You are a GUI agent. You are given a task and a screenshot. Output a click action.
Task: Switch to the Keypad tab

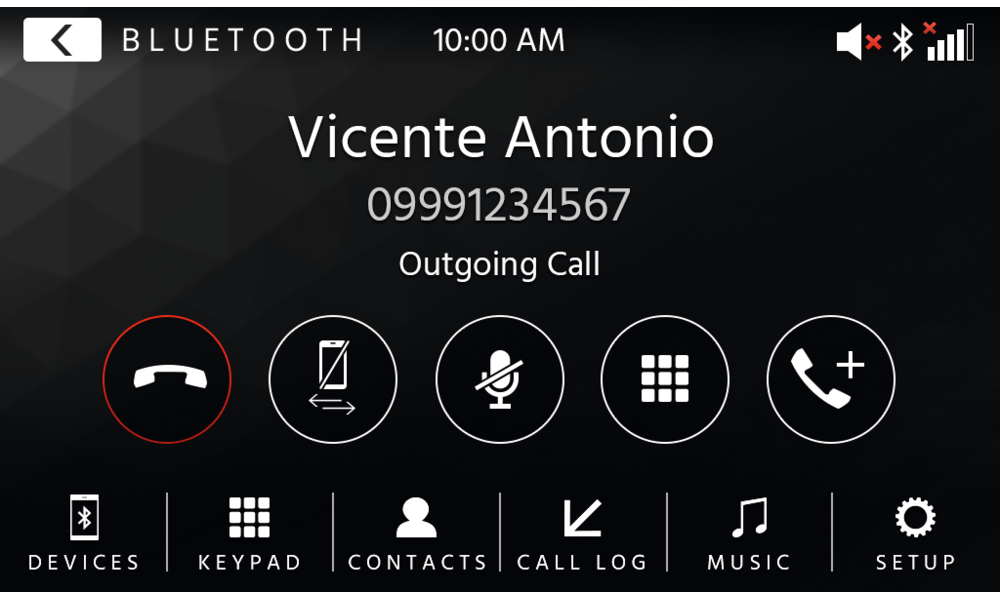(250, 535)
